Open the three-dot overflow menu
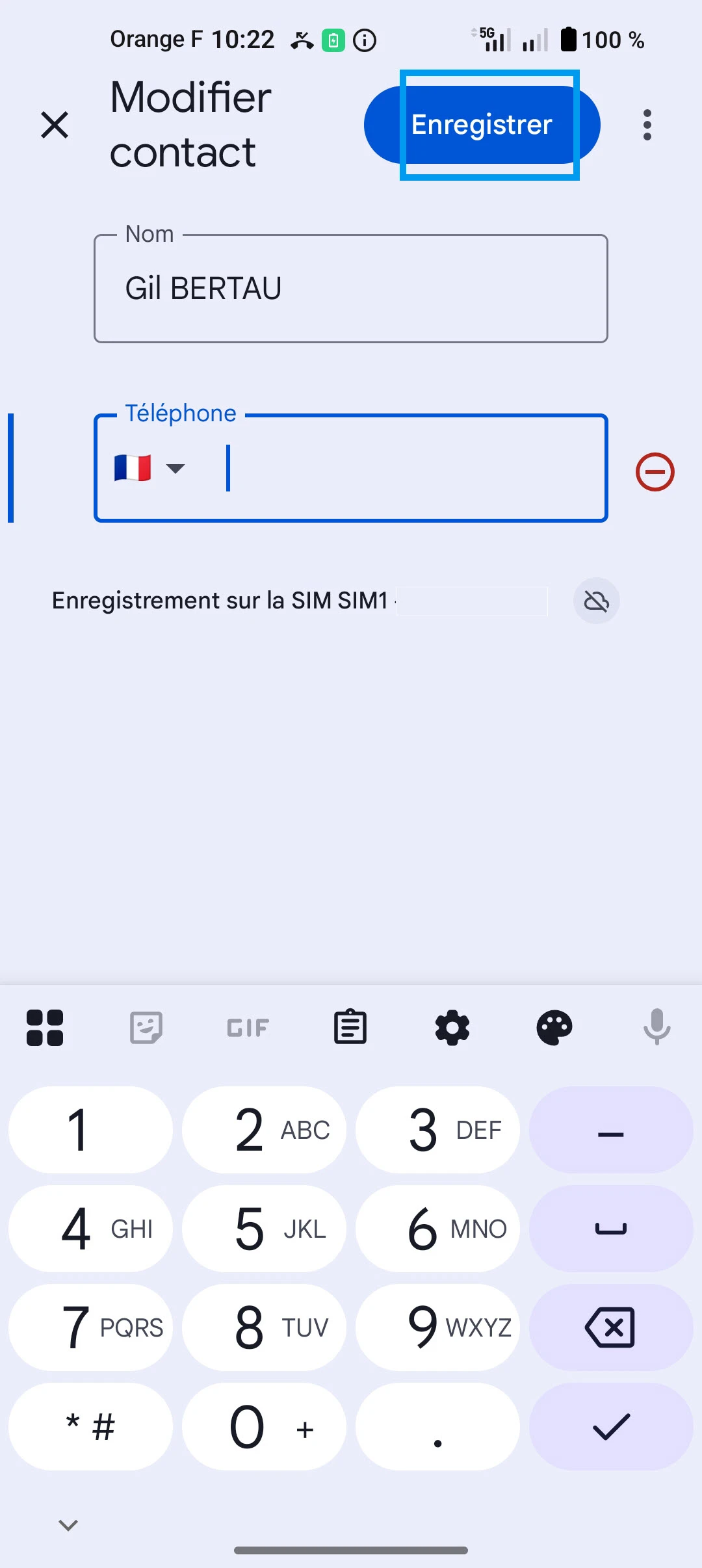 coord(647,125)
